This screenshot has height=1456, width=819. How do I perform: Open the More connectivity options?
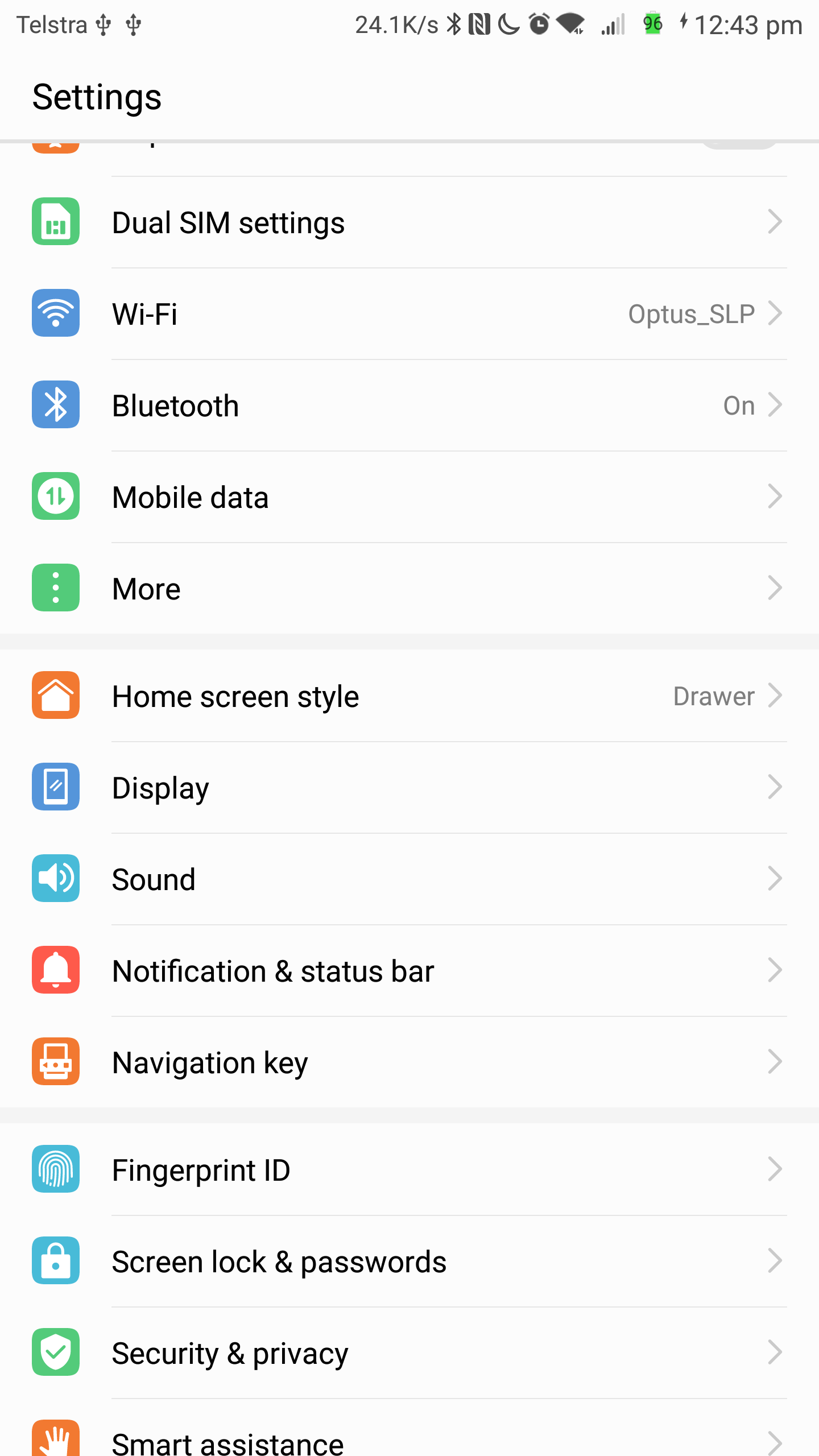[409, 589]
